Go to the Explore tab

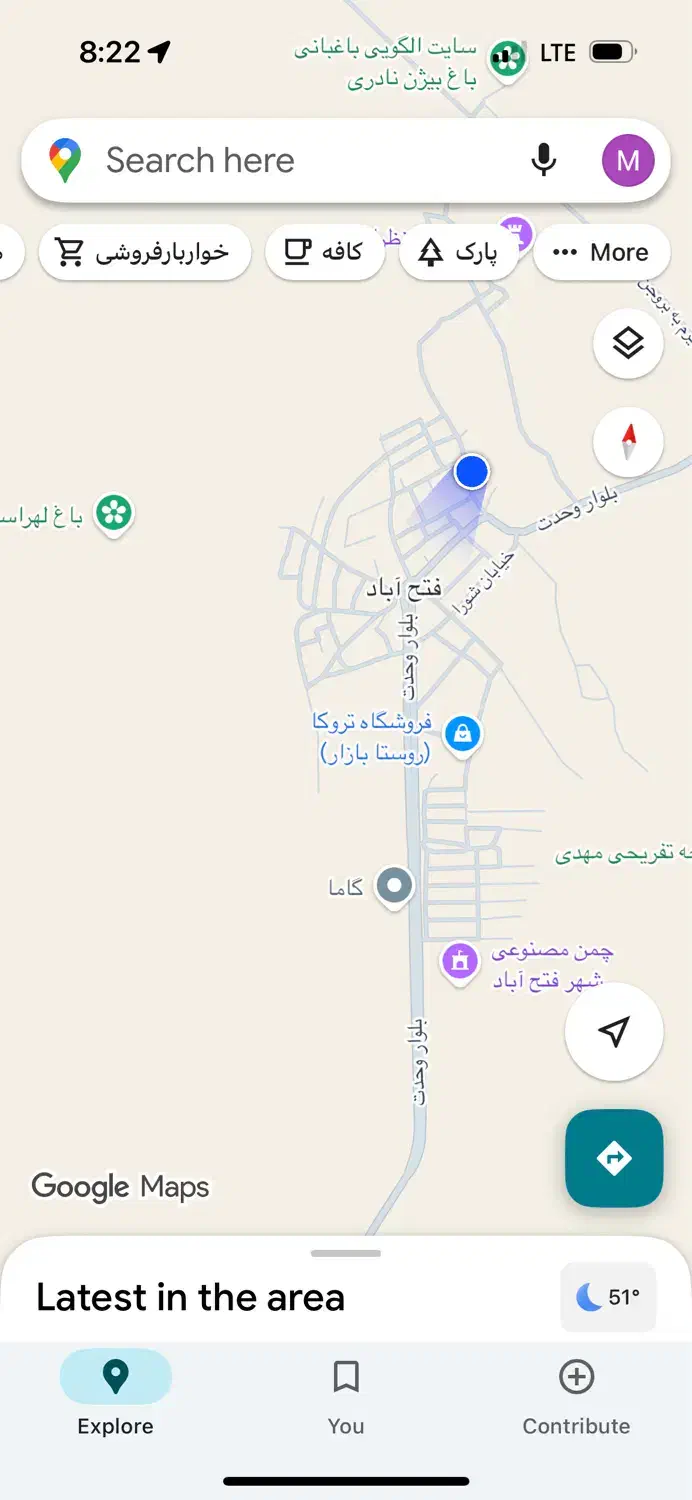pos(116,1397)
